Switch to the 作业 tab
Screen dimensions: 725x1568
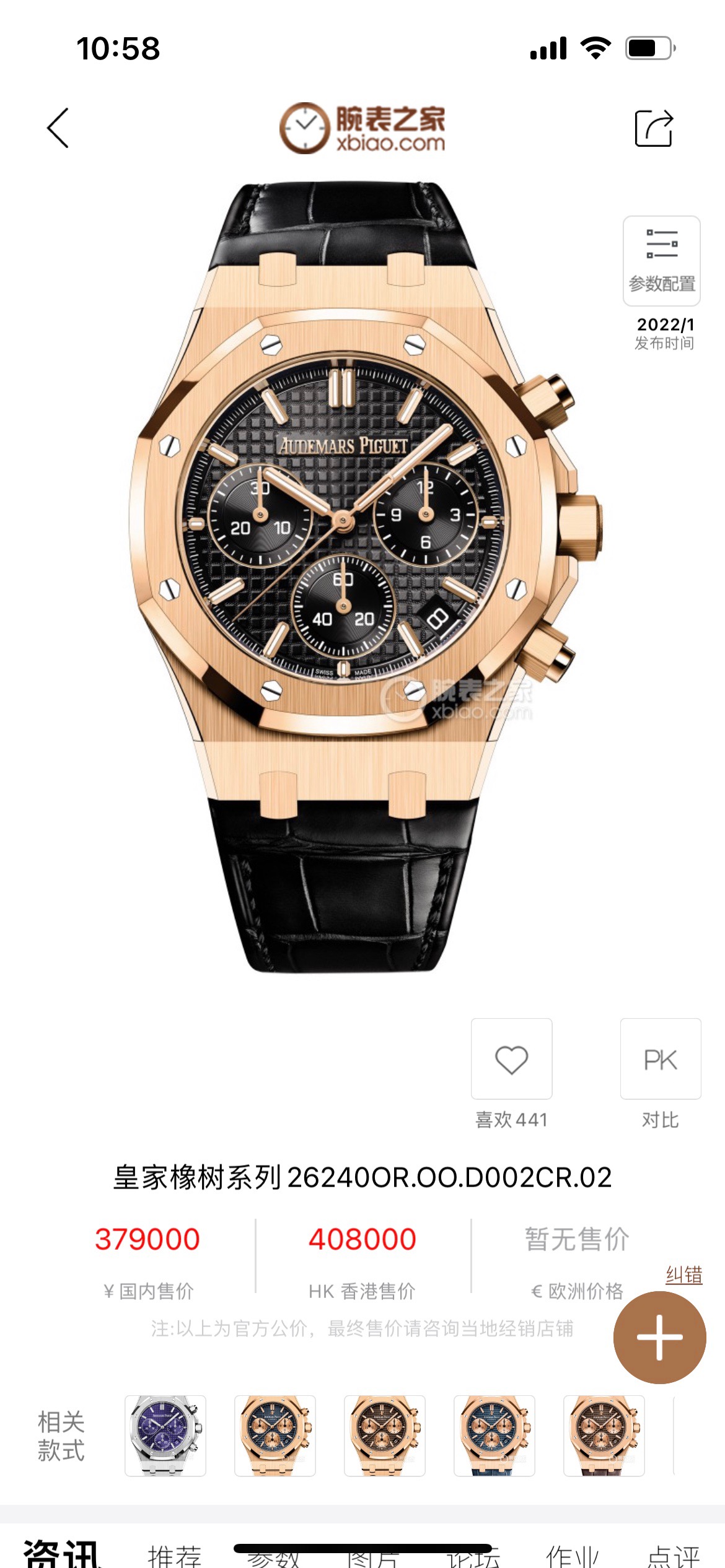pyautogui.click(x=571, y=1556)
